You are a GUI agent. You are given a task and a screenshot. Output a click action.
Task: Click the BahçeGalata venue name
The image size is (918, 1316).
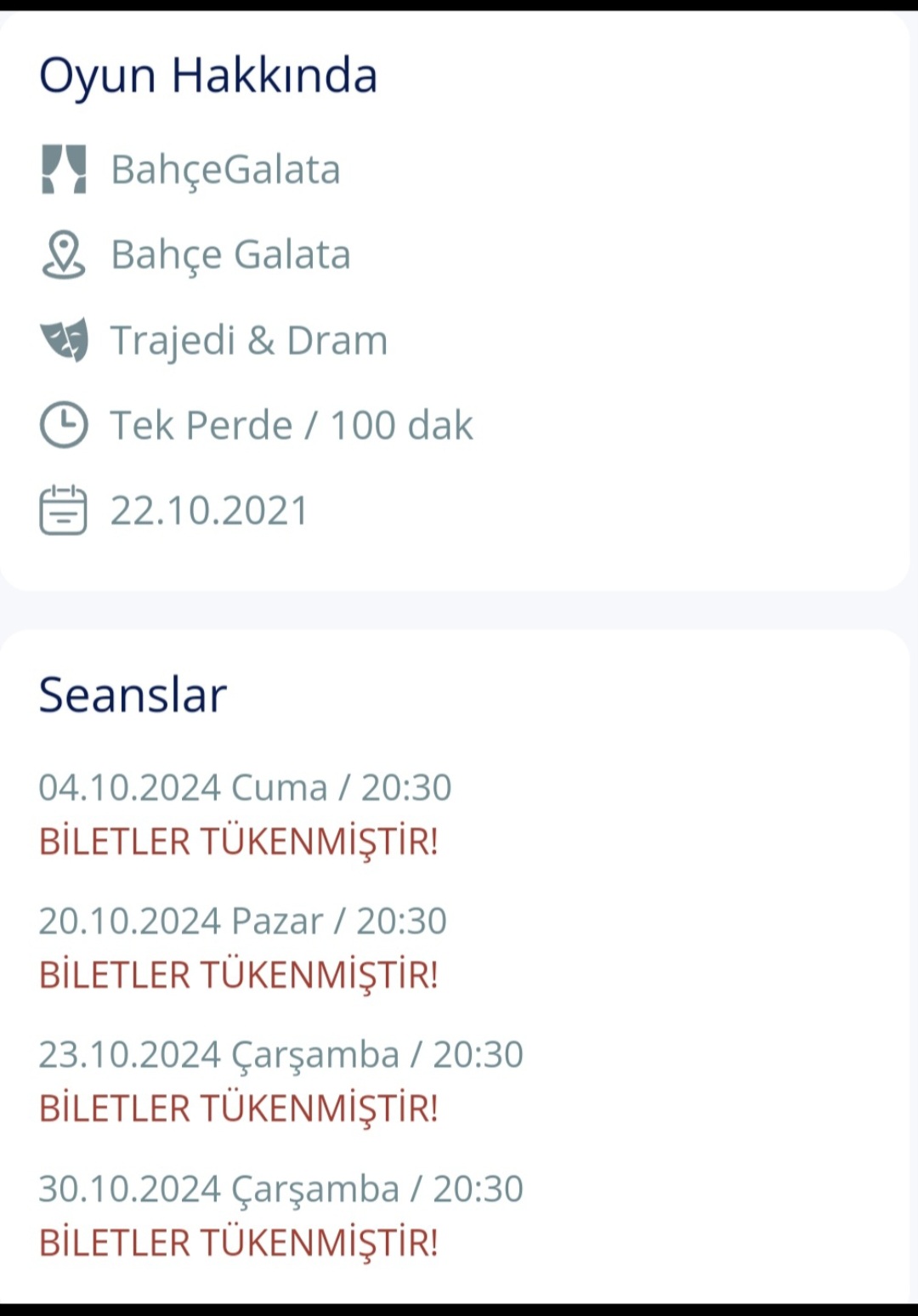coord(225,169)
